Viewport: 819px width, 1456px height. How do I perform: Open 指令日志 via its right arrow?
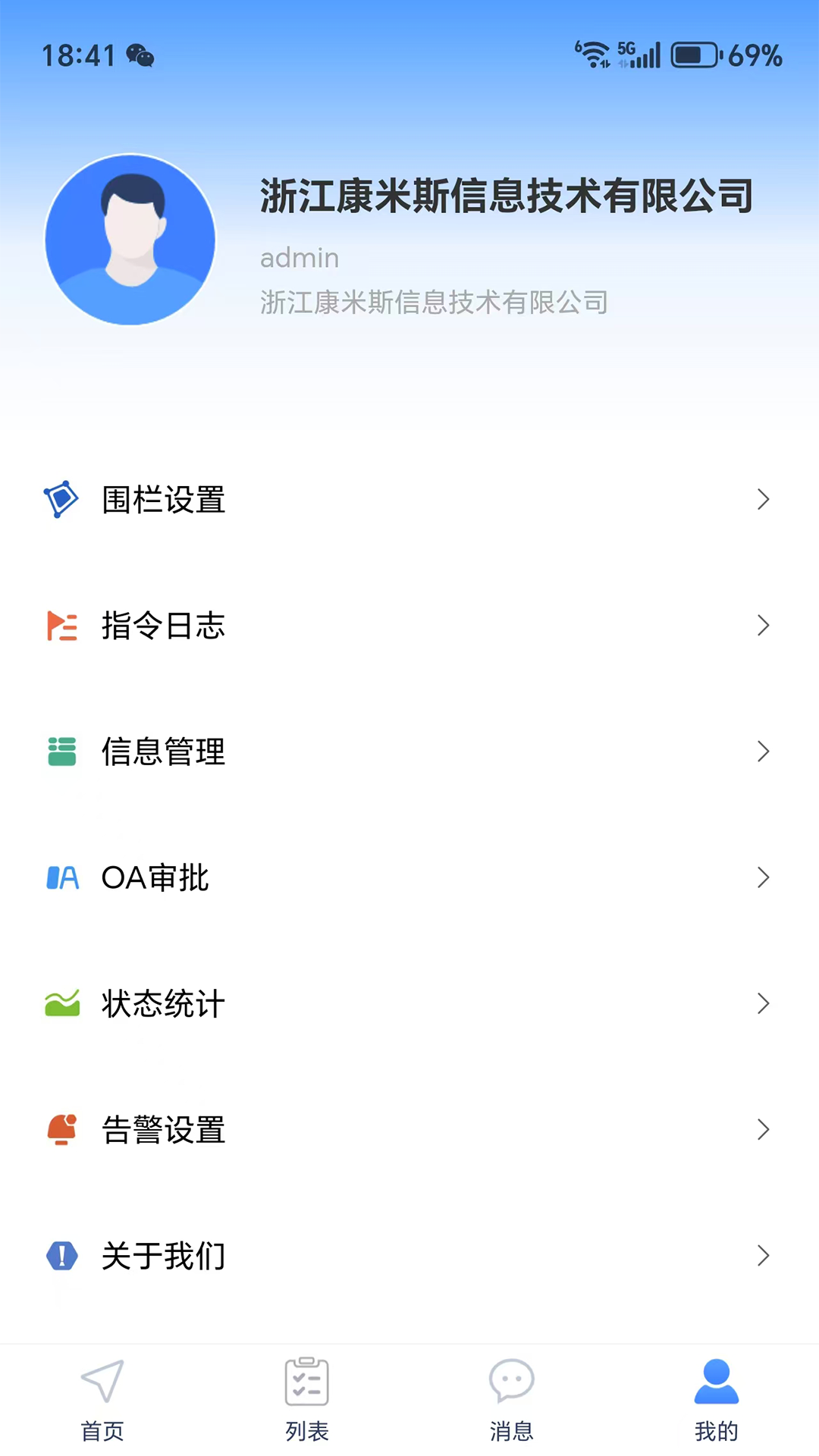[763, 626]
